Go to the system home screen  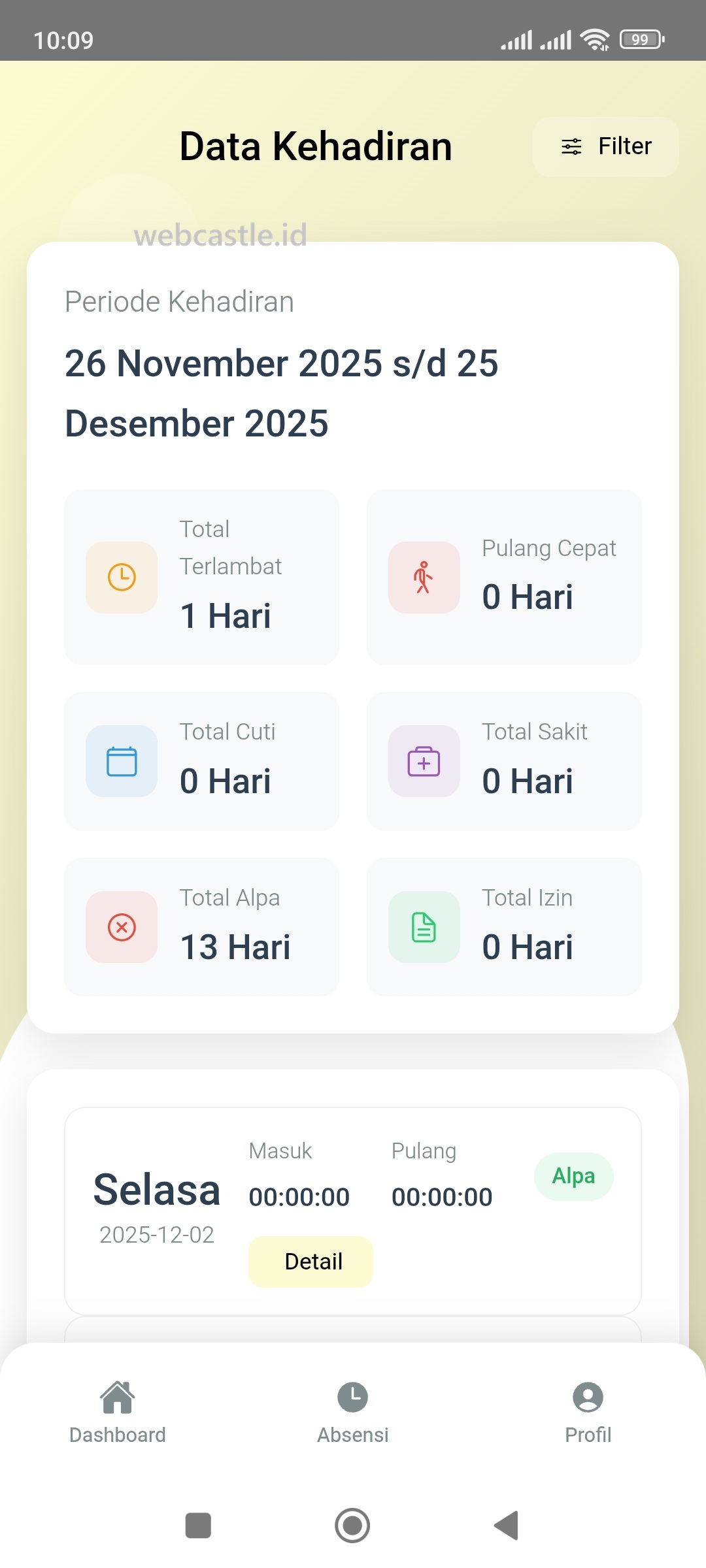[352, 1526]
